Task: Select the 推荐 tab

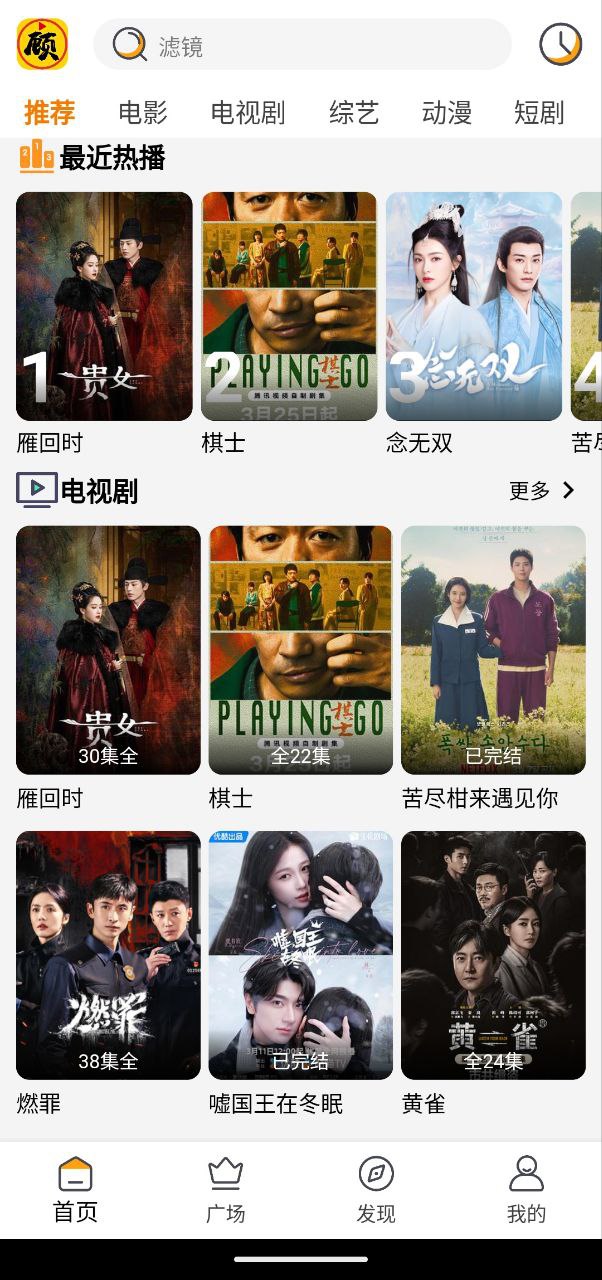Action: tap(50, 112)
